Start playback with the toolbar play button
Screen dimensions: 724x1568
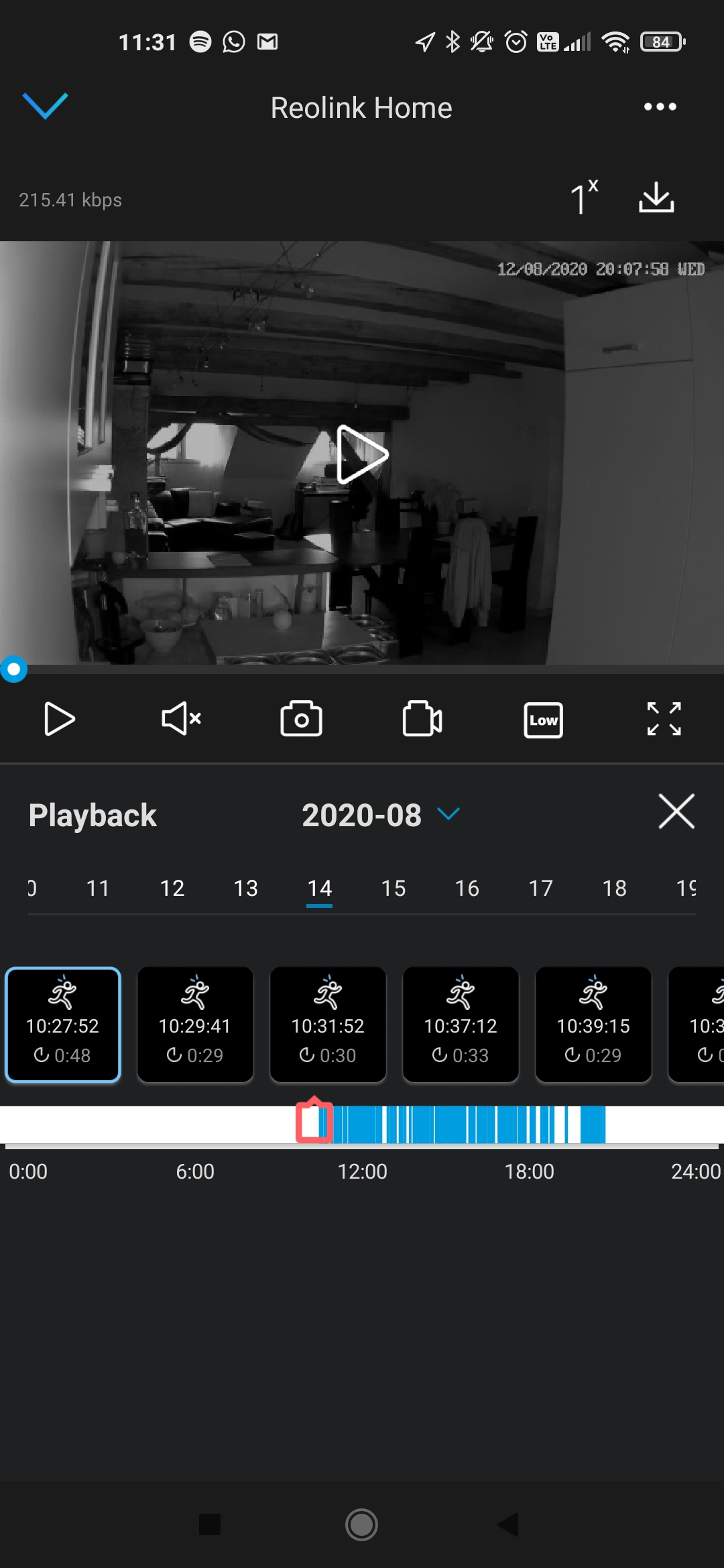tap(59, 719)
